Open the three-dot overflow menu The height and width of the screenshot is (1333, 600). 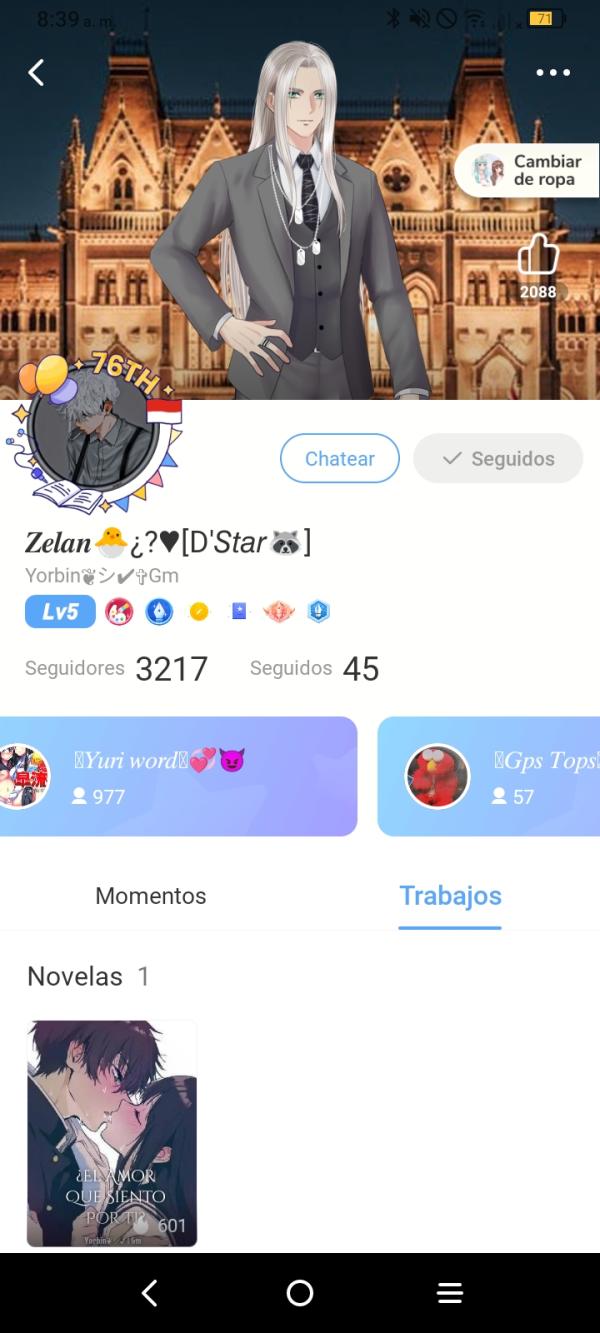pyautogui.click(x=552, y=72)
